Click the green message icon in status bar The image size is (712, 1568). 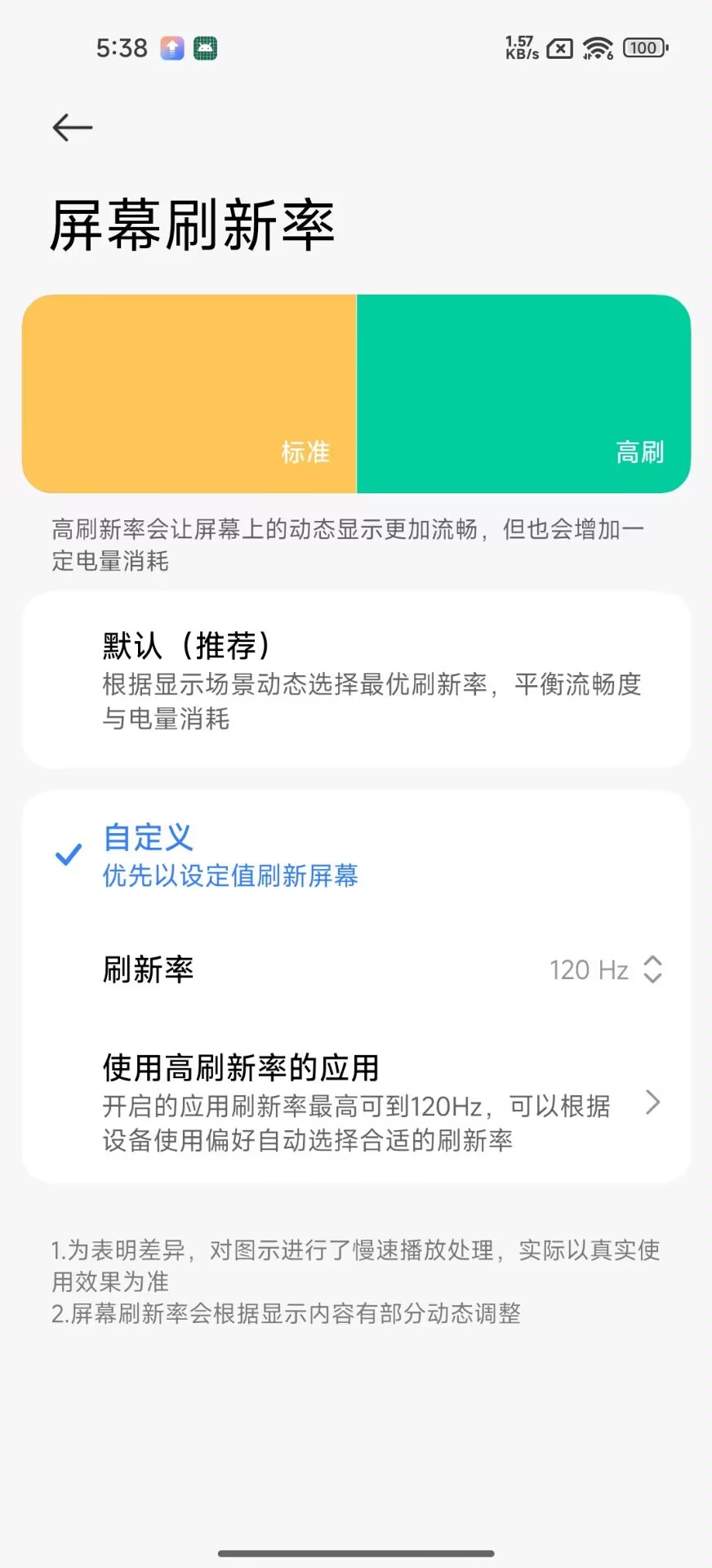click(x=204, y=48)
